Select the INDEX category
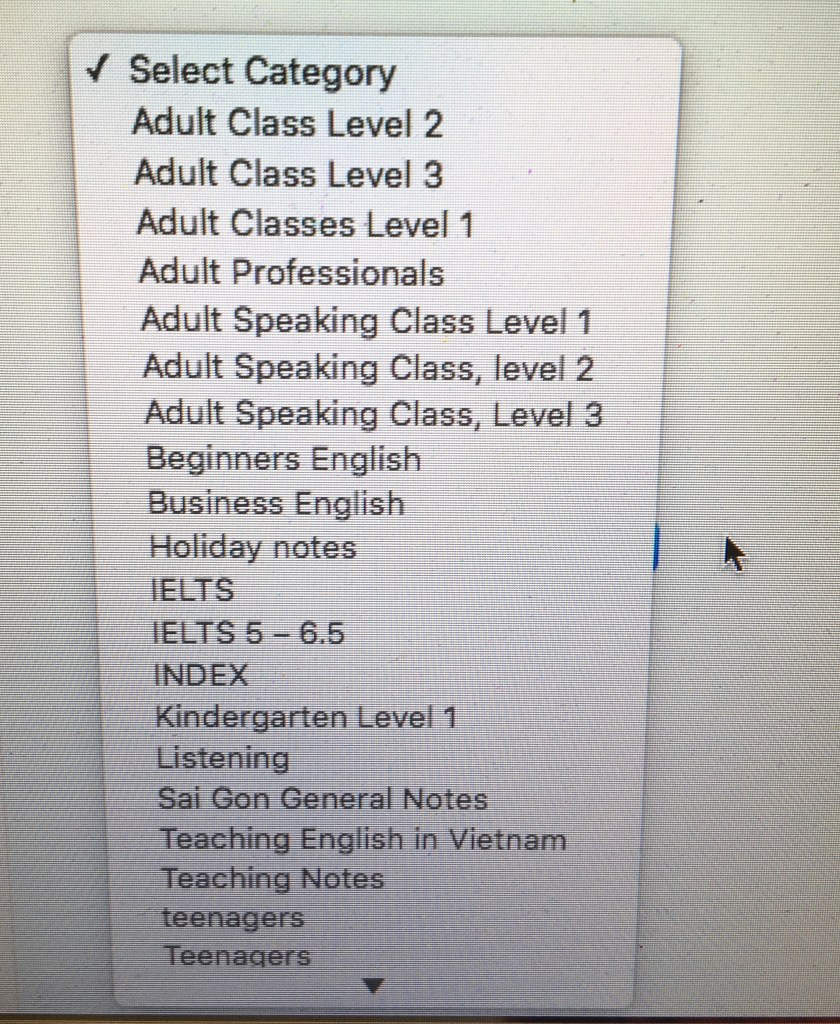This screenshot has width=840, height=1024. tap(201, 675)
